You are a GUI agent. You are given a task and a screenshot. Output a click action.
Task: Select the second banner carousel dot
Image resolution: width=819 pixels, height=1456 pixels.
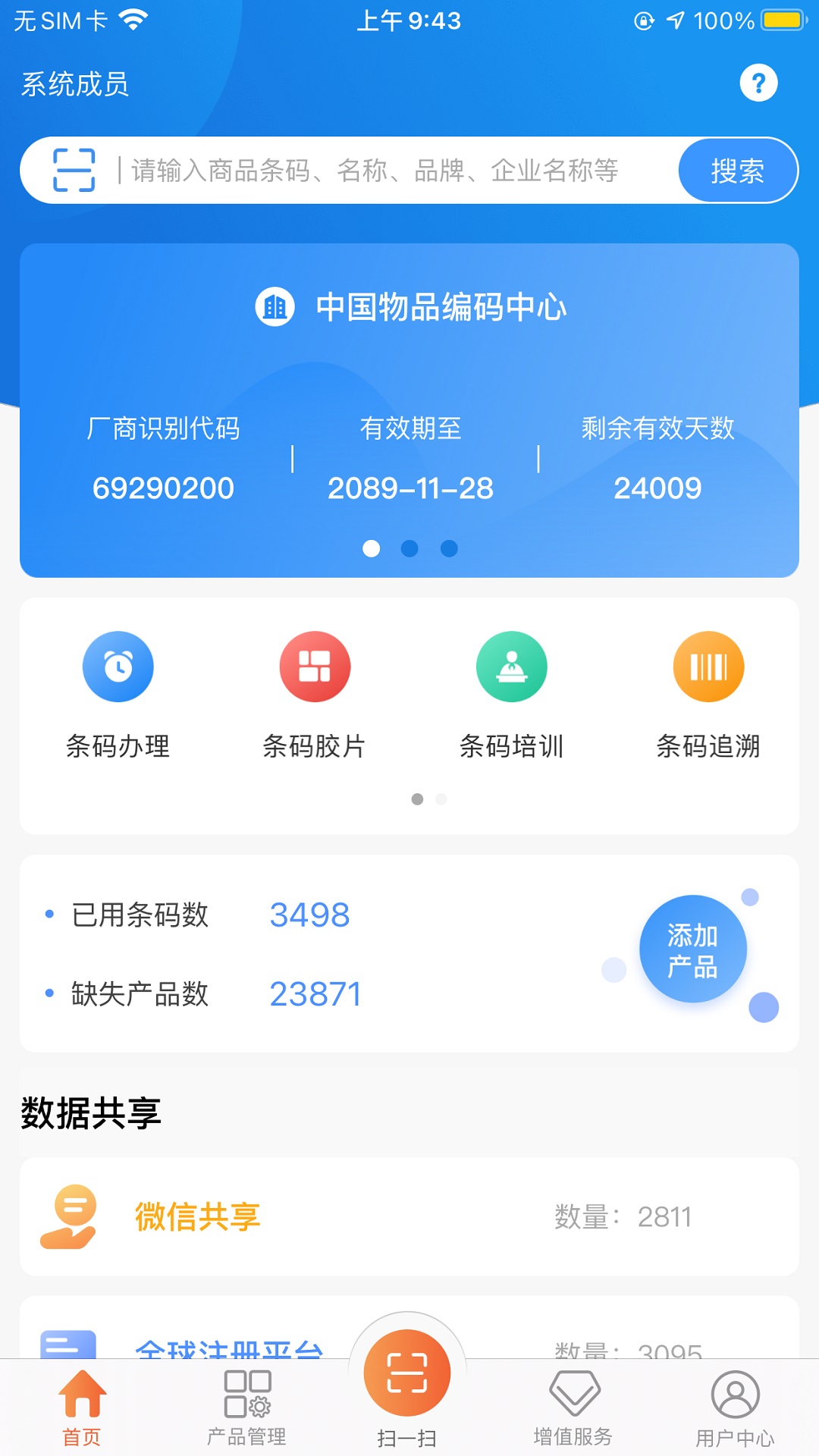(x=410, y=548)
